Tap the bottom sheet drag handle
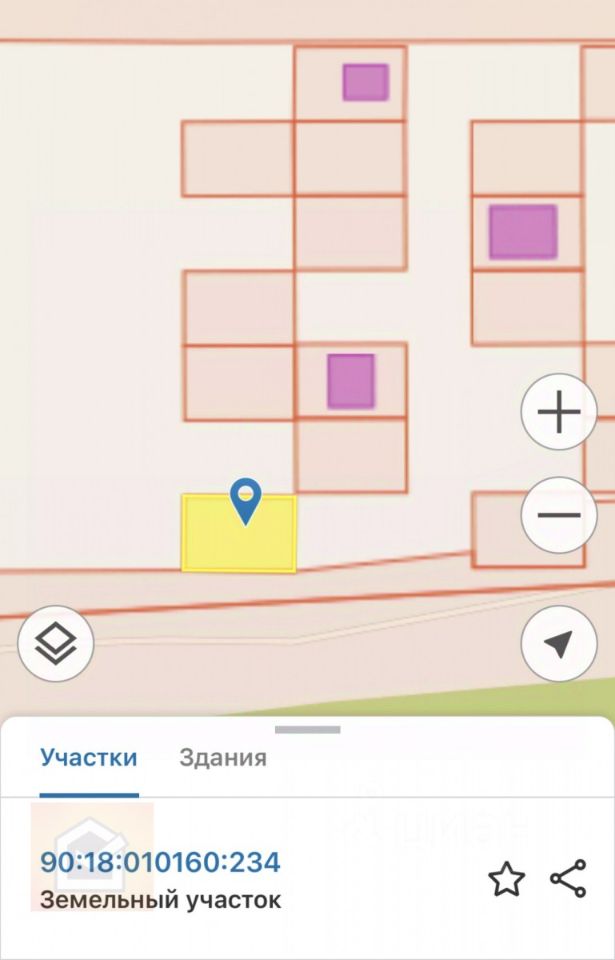 click(307, 730)
